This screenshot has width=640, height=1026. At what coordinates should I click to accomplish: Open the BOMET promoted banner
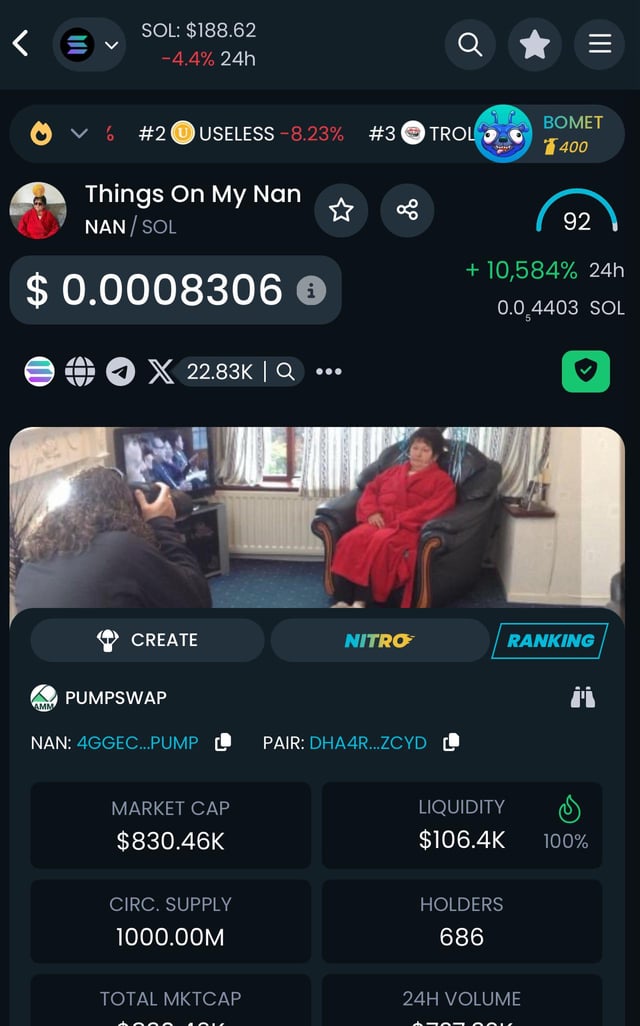click(548, 133)
